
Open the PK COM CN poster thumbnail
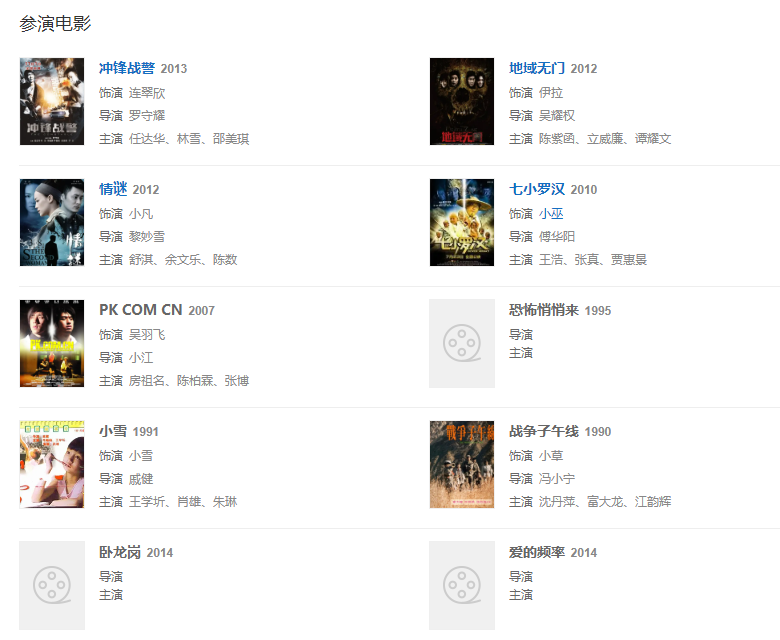(52, 343)
